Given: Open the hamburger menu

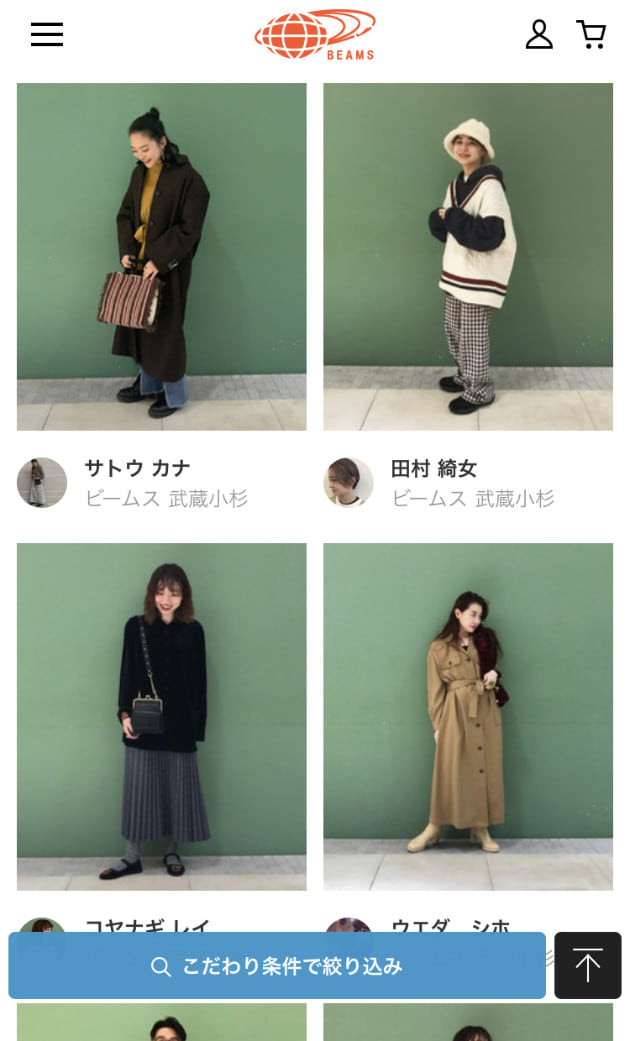Looking at the screenshot, I should click(47, 35).
